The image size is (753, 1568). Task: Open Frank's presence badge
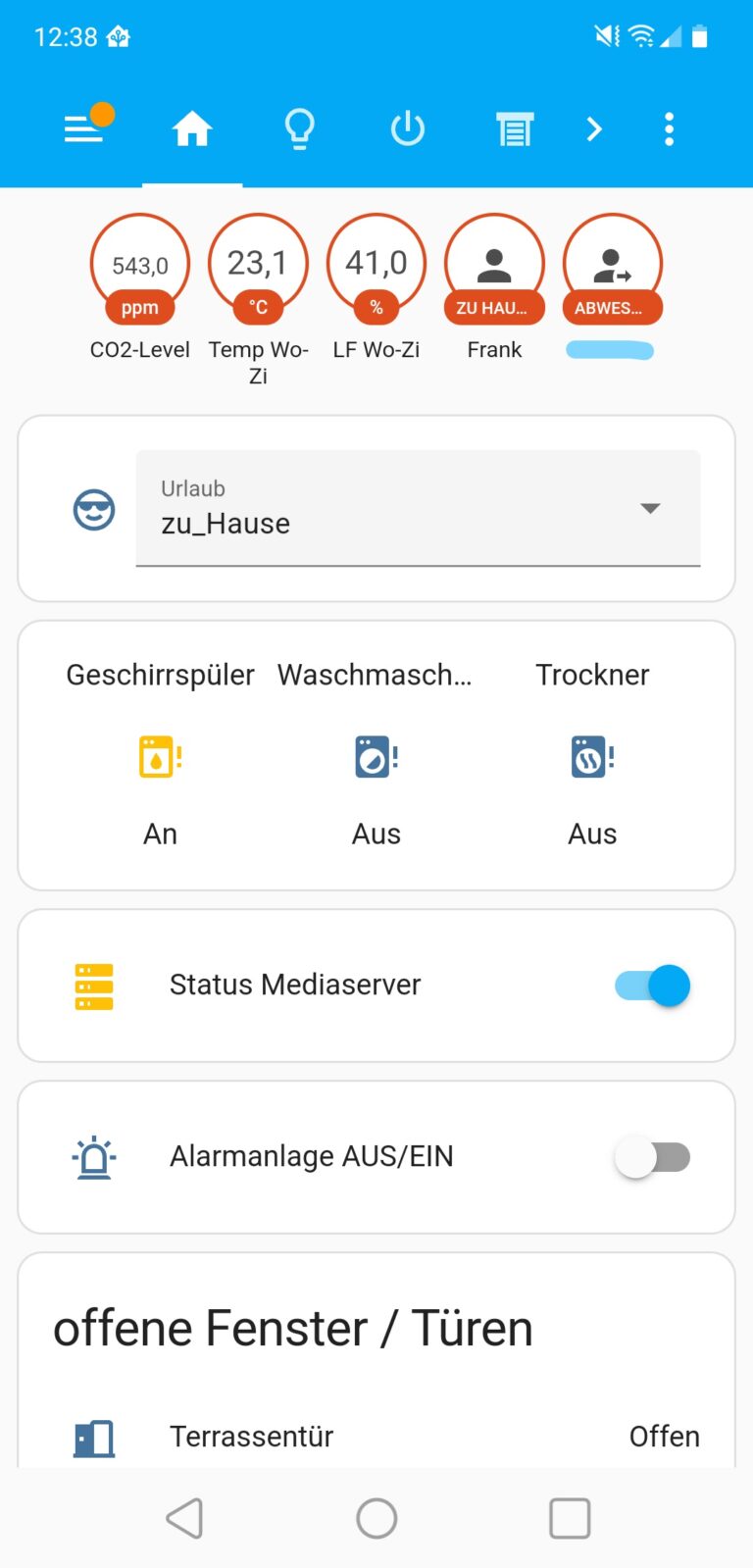(x=494, y=286)
